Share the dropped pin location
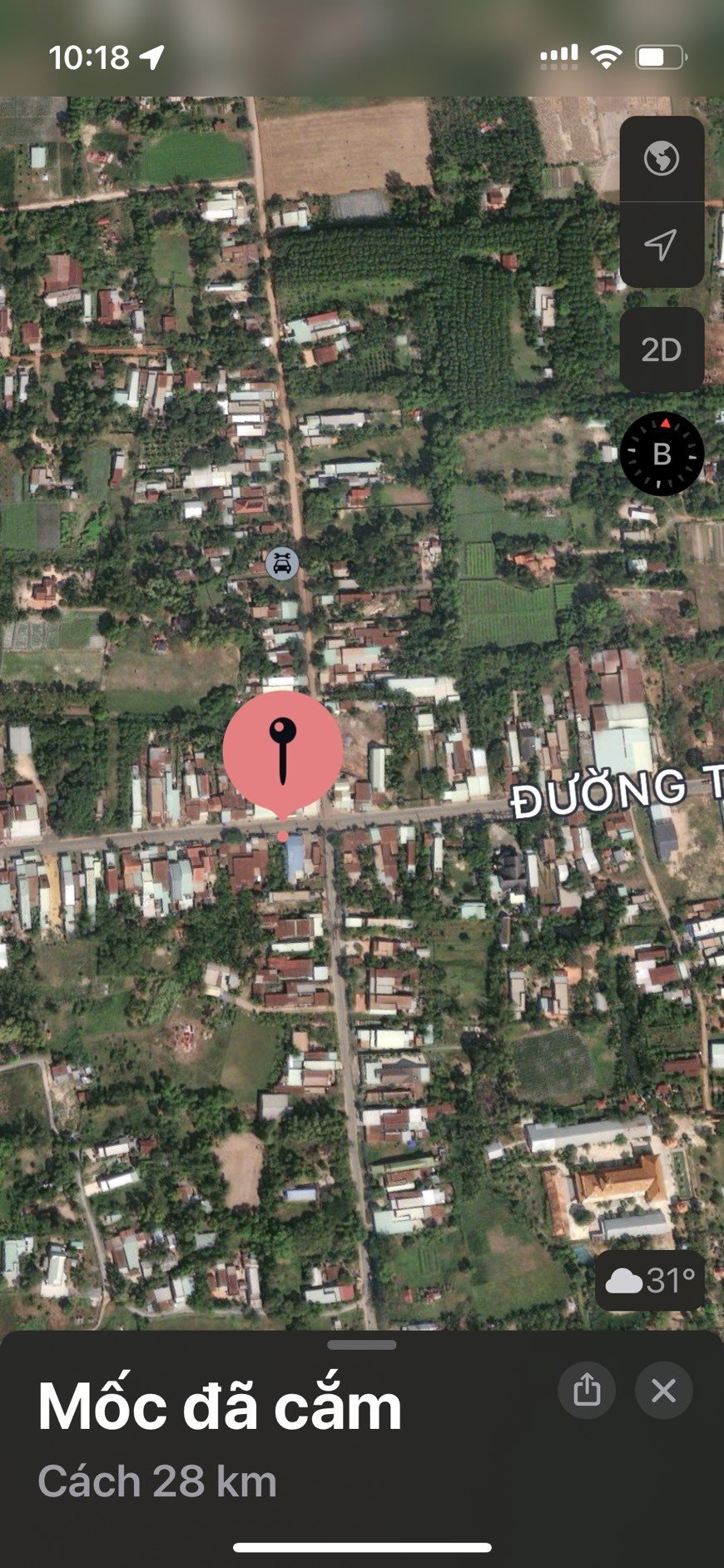This screenshot has width=724, height=1568. coord(587,1390)
